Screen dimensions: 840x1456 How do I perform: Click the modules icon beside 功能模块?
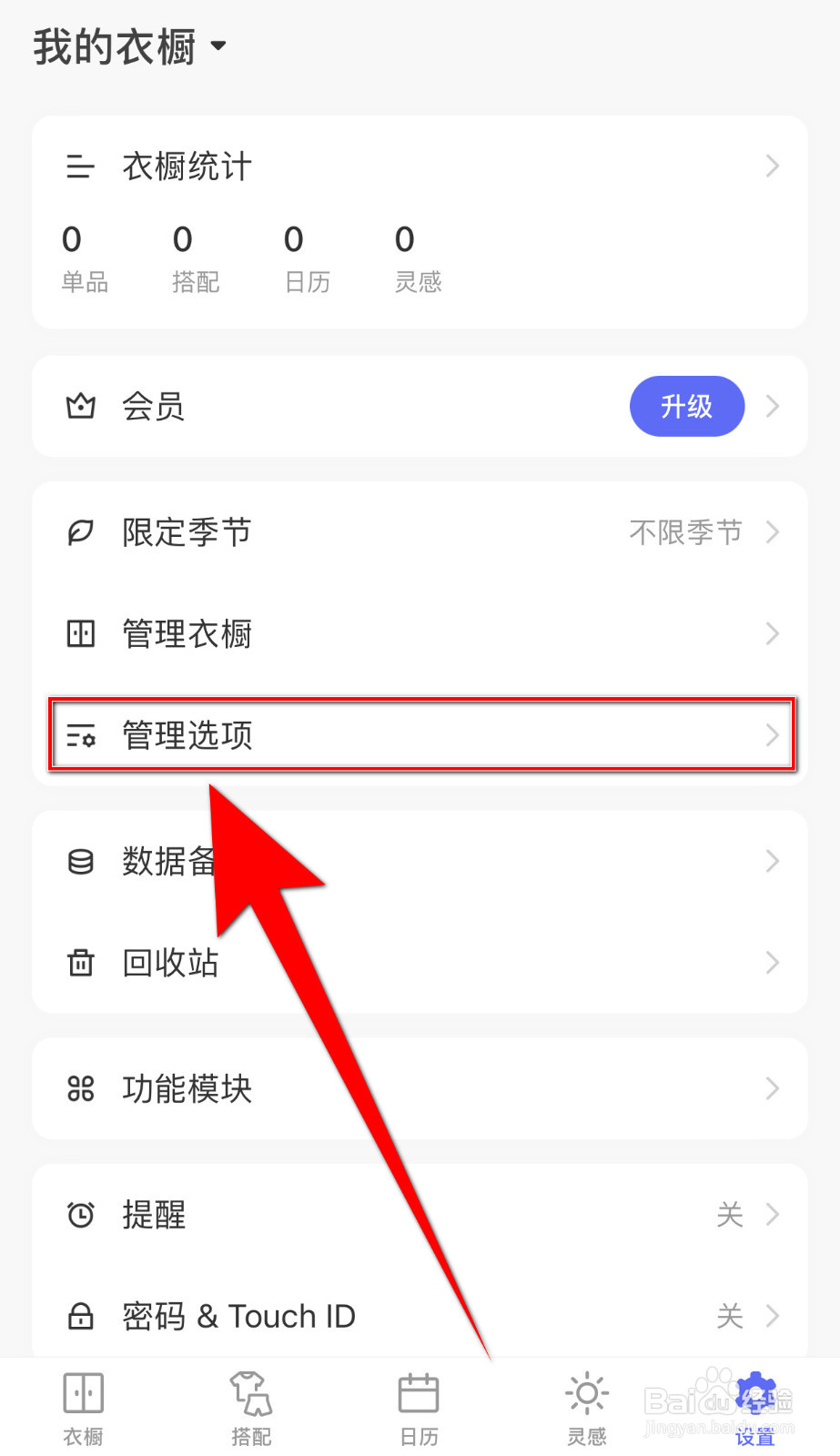coord(80,1088)
